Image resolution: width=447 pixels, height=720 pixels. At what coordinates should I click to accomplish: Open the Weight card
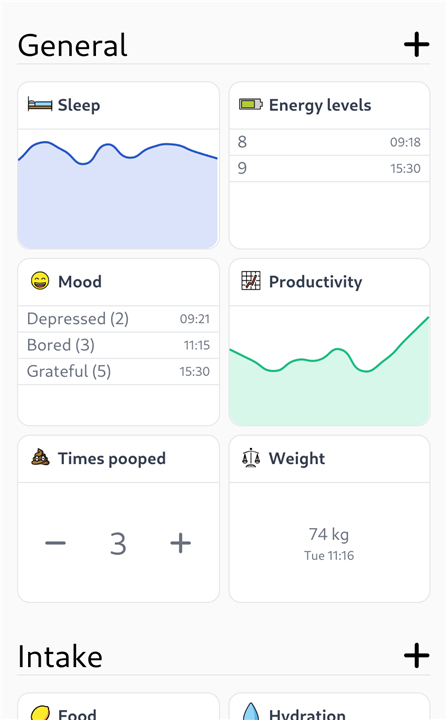(329, 519)
